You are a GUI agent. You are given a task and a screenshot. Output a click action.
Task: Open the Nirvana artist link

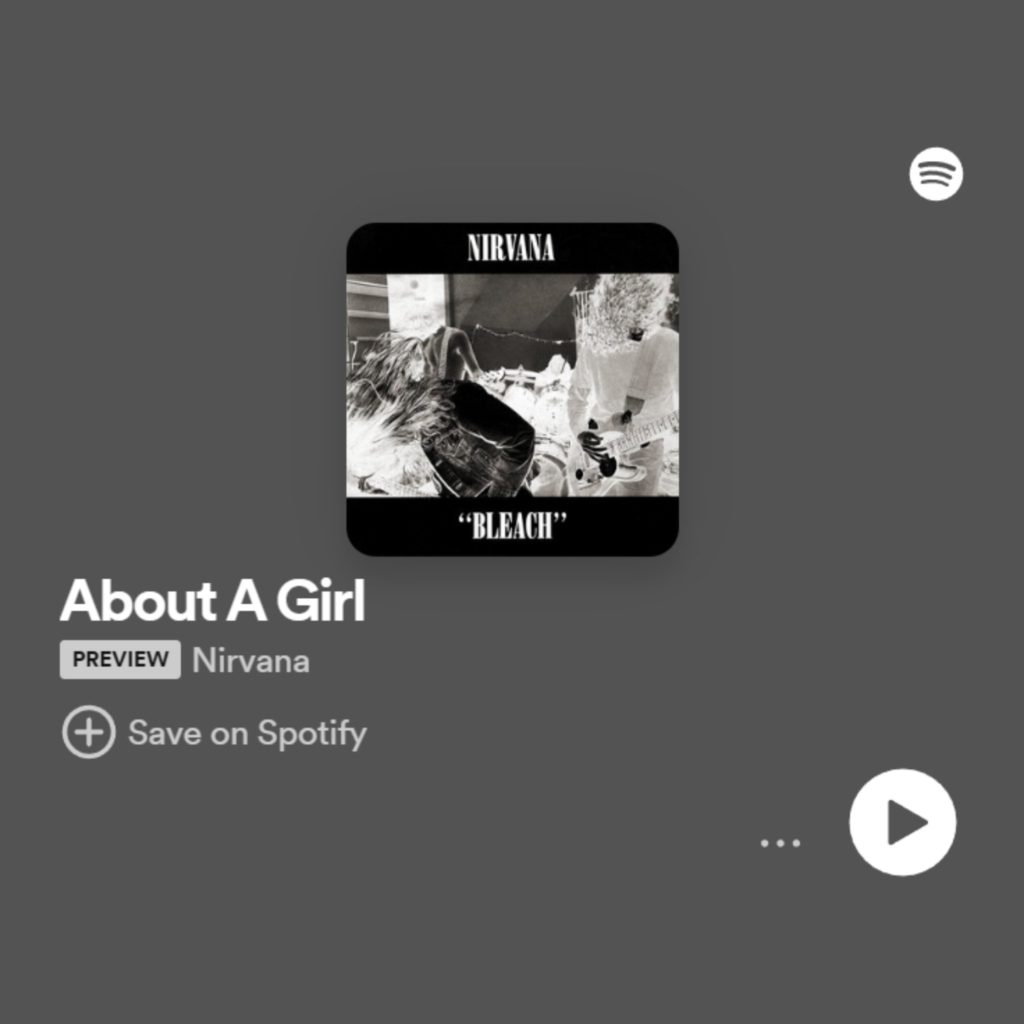point(251,661)
